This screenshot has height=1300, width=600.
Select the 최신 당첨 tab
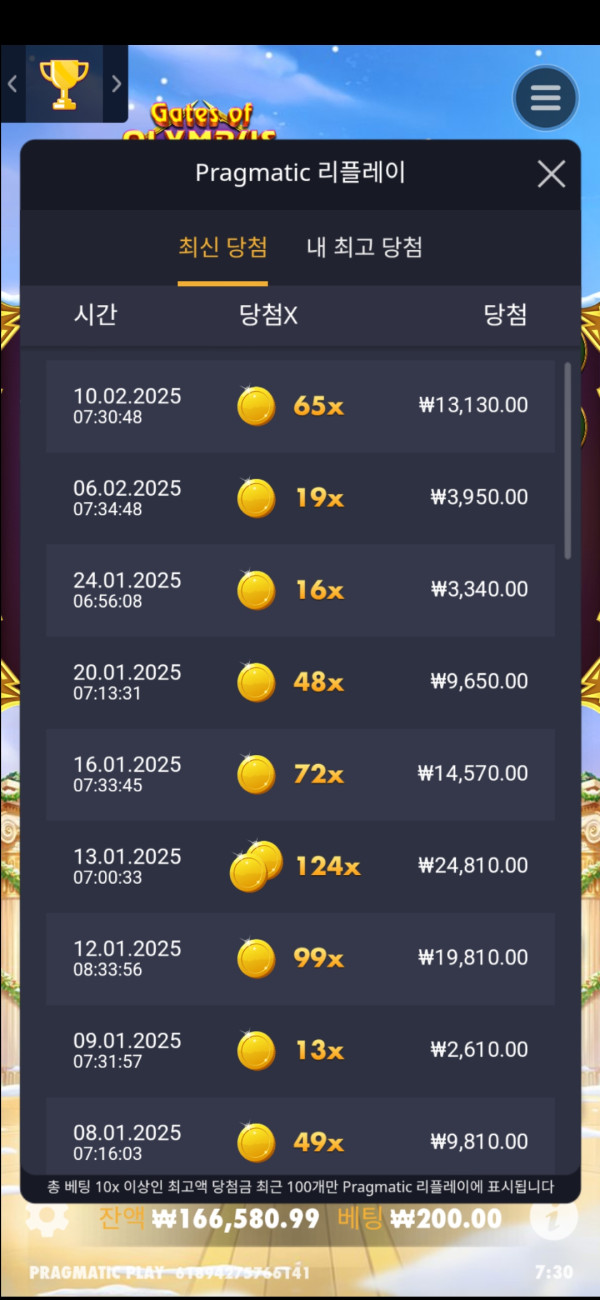(222, 247)
